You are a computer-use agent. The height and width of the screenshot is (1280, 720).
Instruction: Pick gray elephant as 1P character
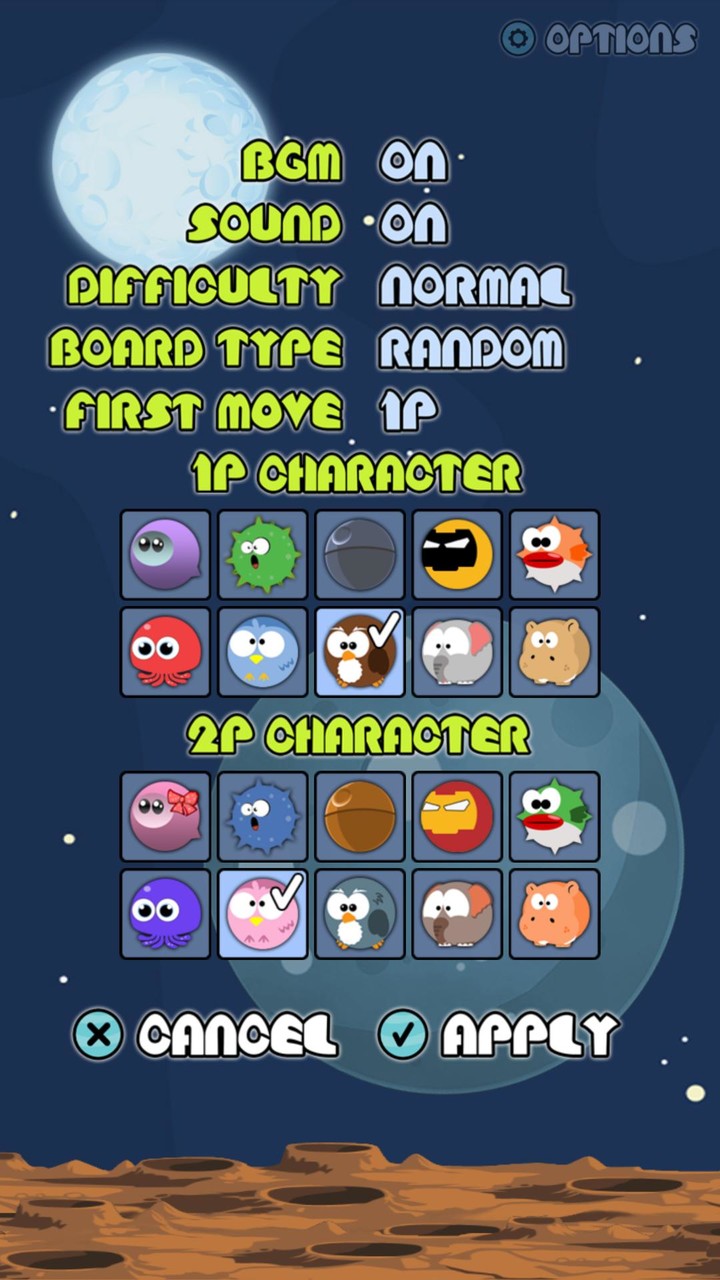point(457,652)
